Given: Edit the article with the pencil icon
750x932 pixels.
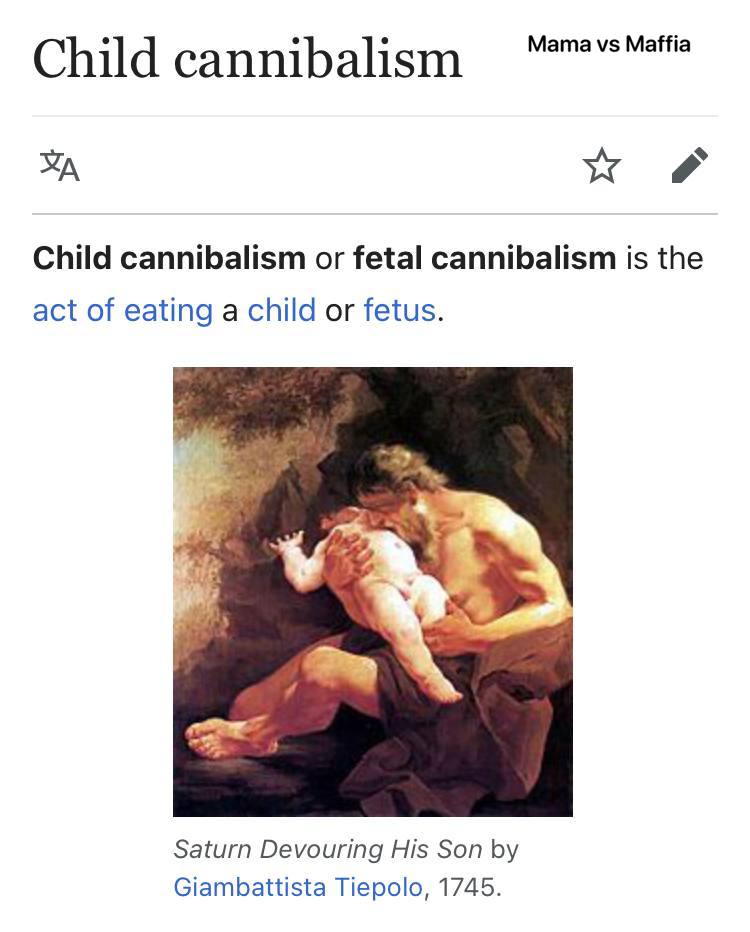Looking at the screenshot, I should pos(689,166).
